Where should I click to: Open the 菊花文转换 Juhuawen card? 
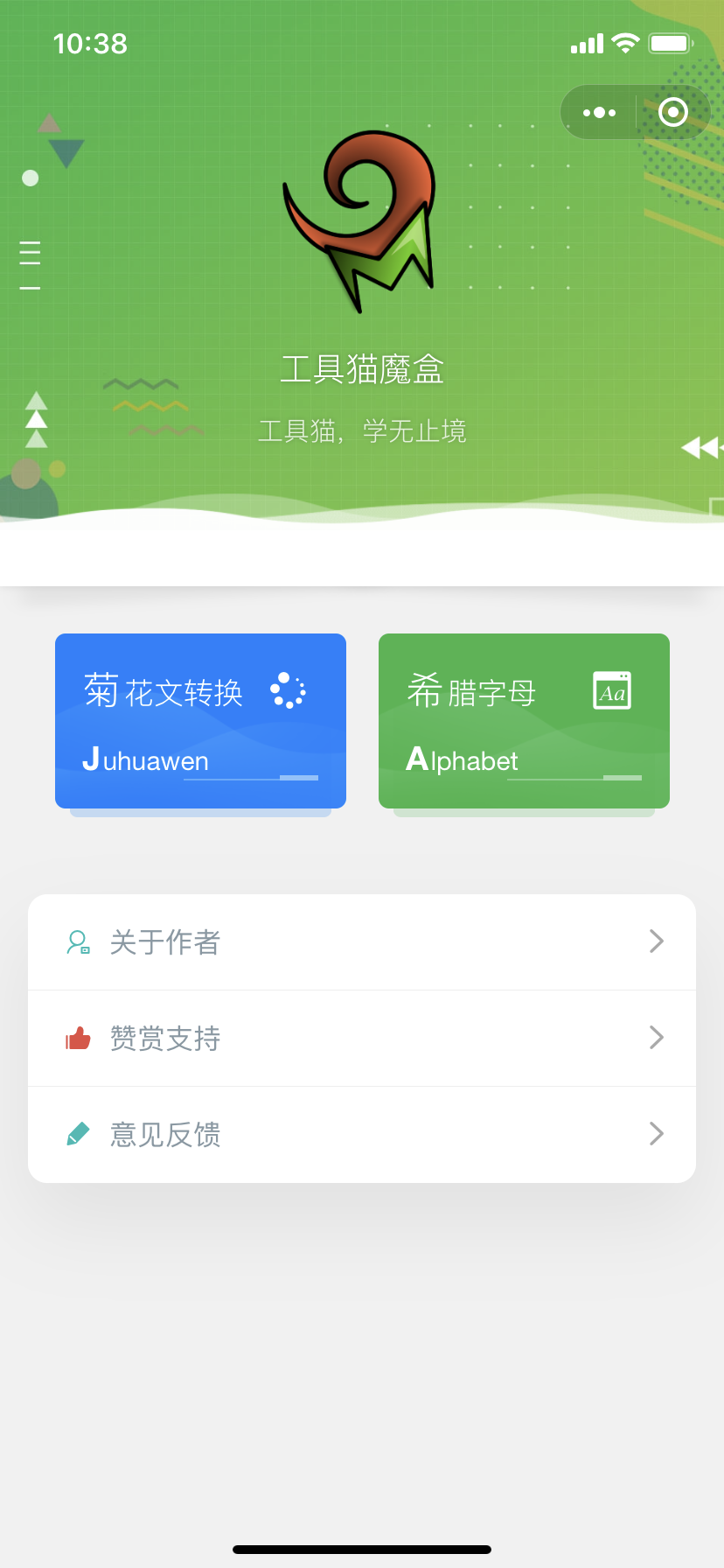[200, 720]
